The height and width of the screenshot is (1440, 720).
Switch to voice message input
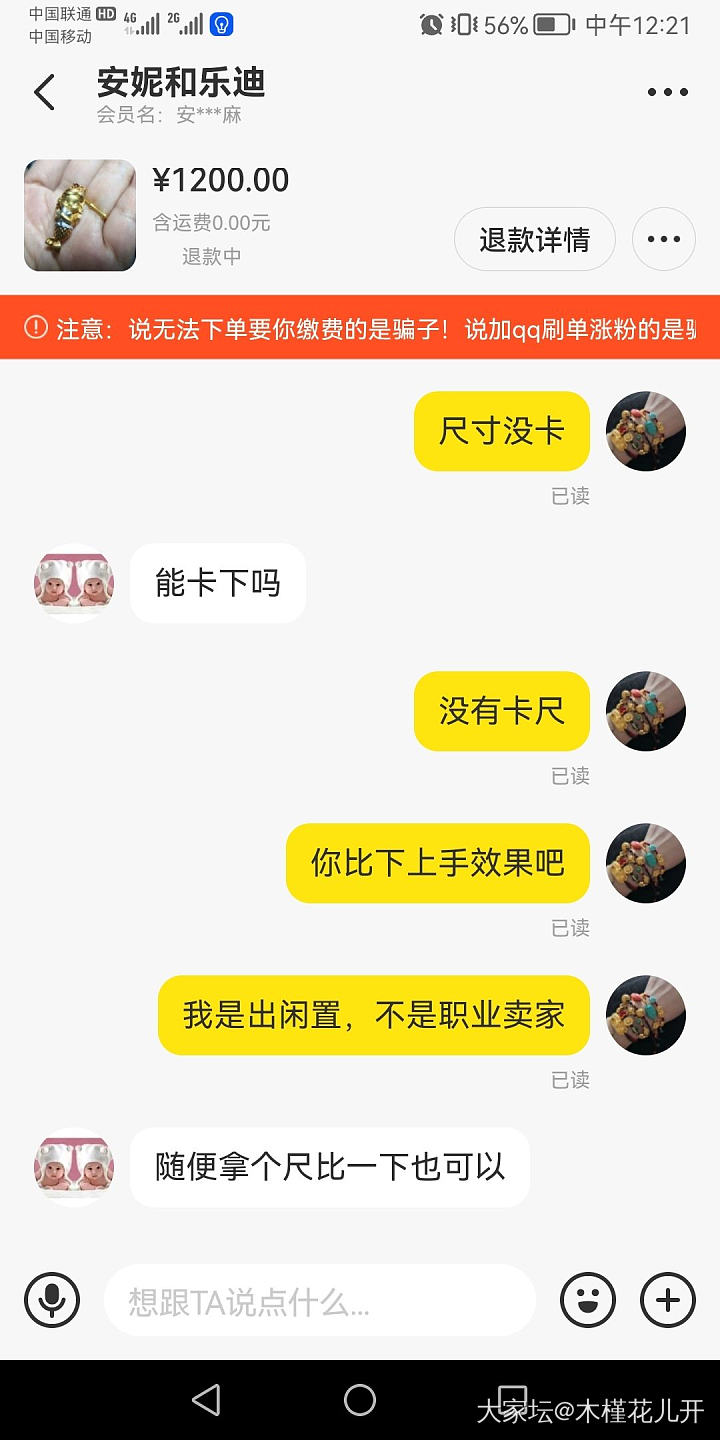(x=52, y=1300)
